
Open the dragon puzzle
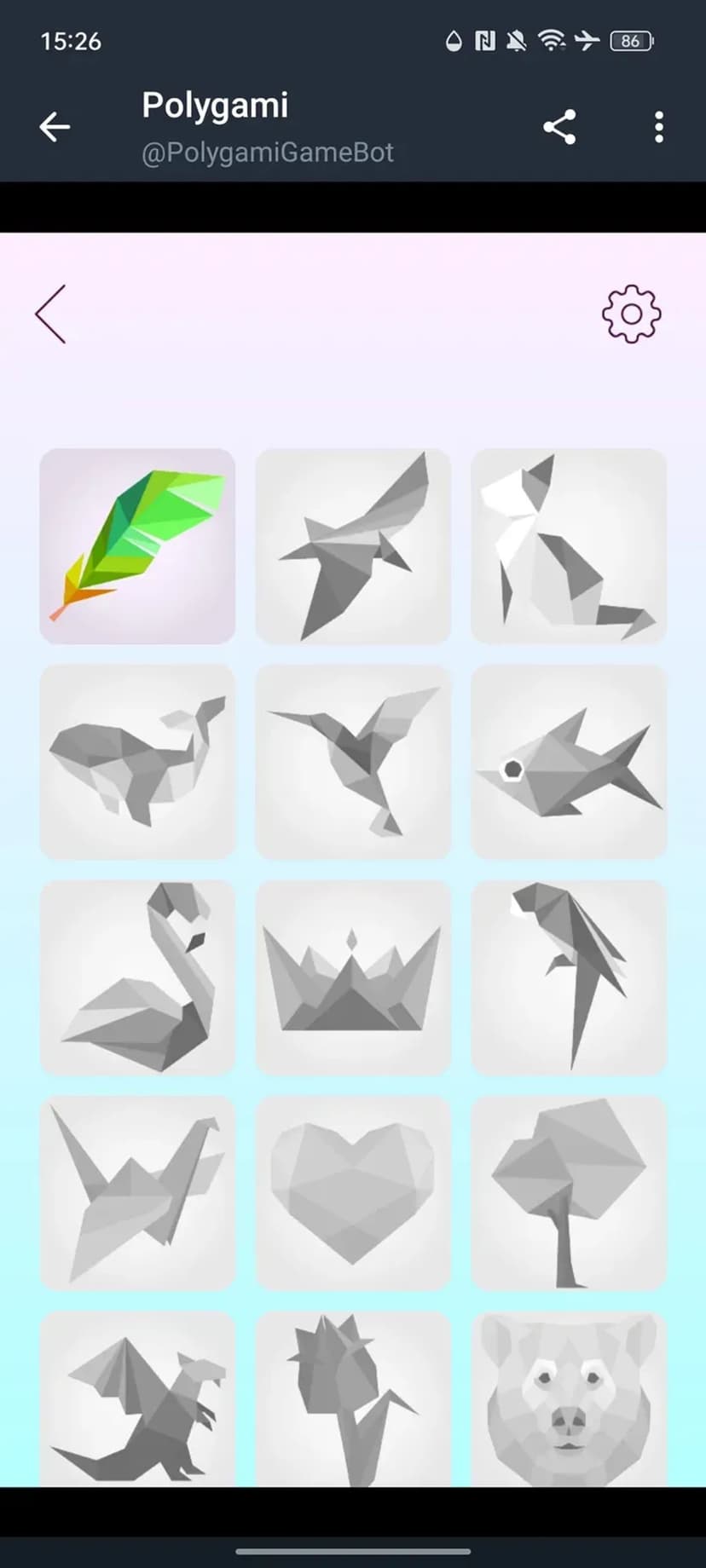(x=137, y=1399)
